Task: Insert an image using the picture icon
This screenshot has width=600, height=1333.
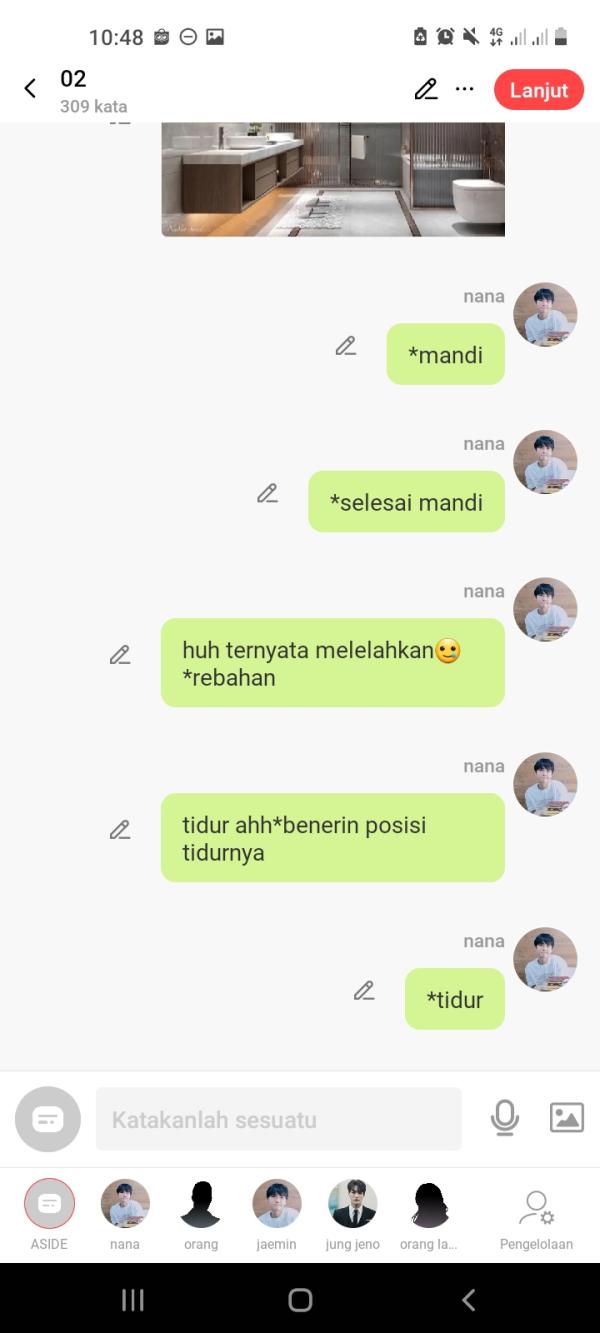Action: pyautogui.click(x=566, y=1118)
